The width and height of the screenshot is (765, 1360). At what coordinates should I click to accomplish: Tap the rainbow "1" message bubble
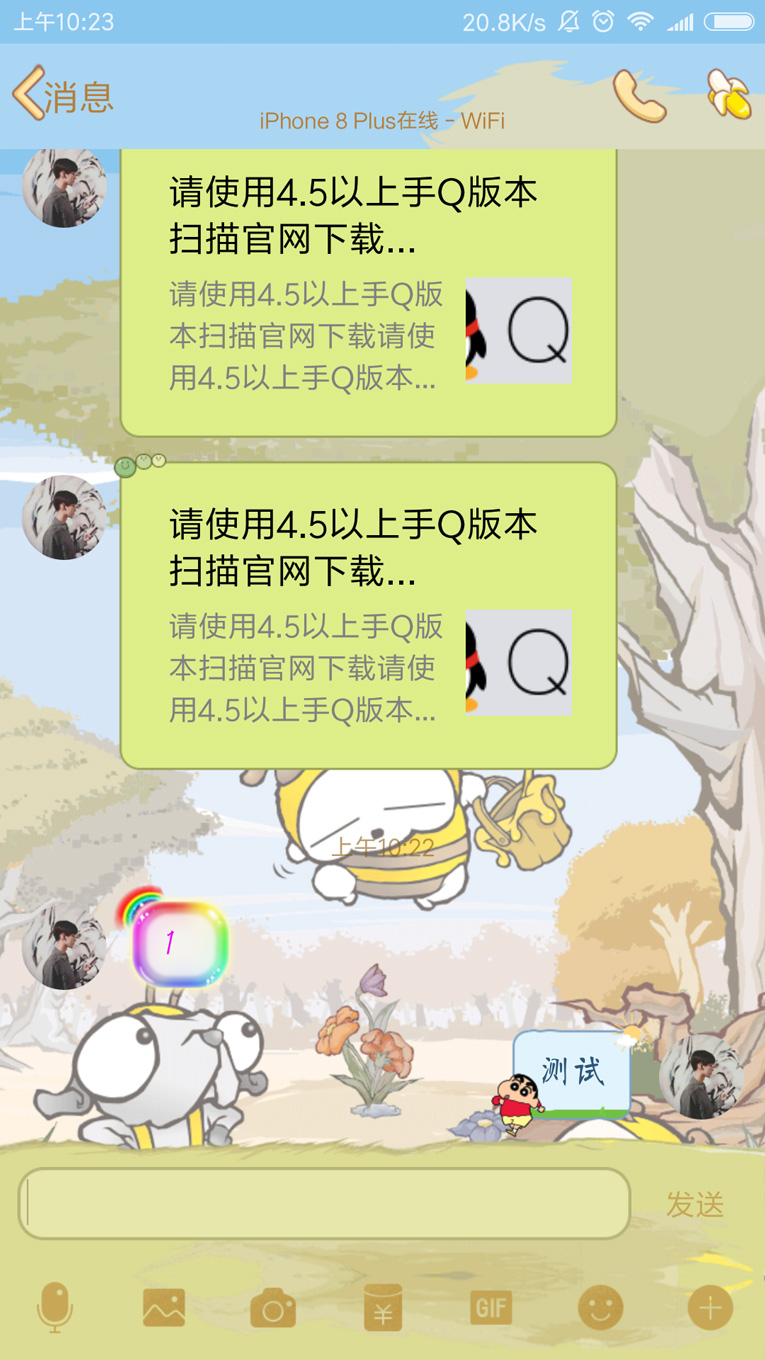coord(180,944)
